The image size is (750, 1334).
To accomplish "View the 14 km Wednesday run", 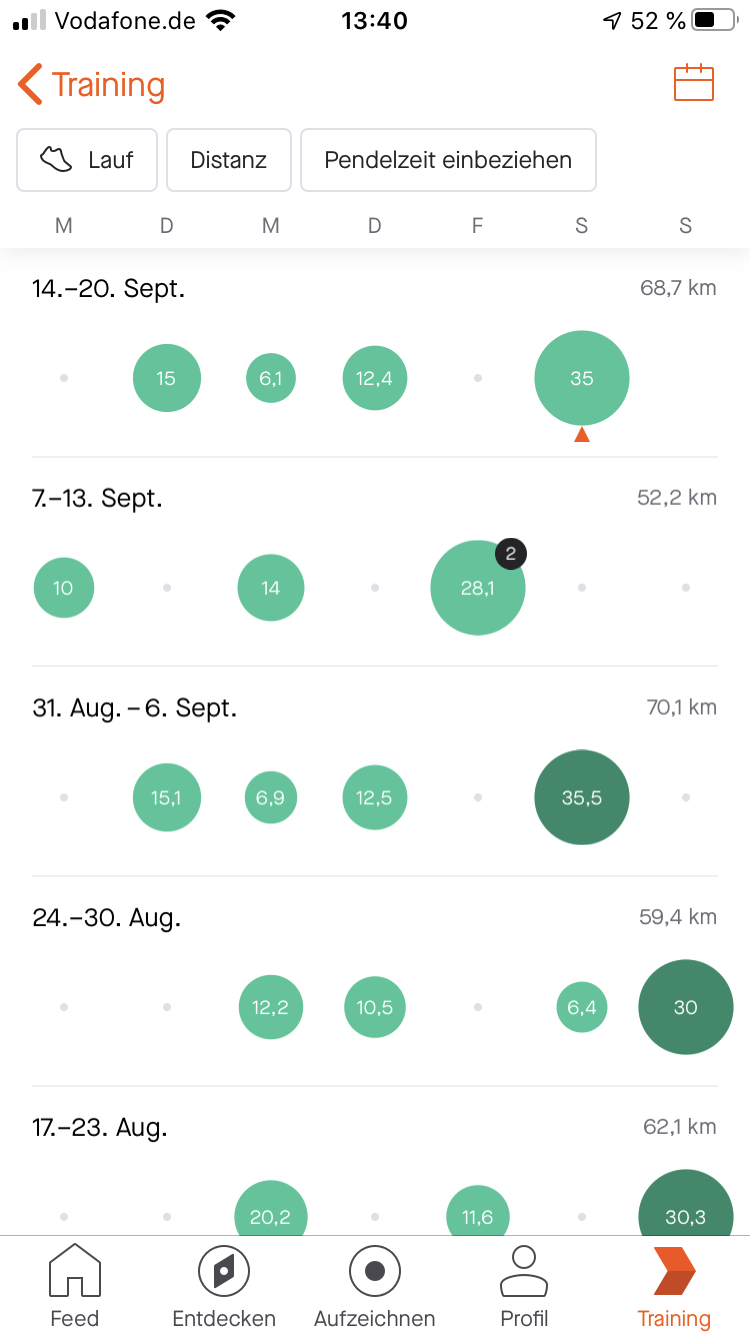I will pyautogui.click(x=271, y=588).
